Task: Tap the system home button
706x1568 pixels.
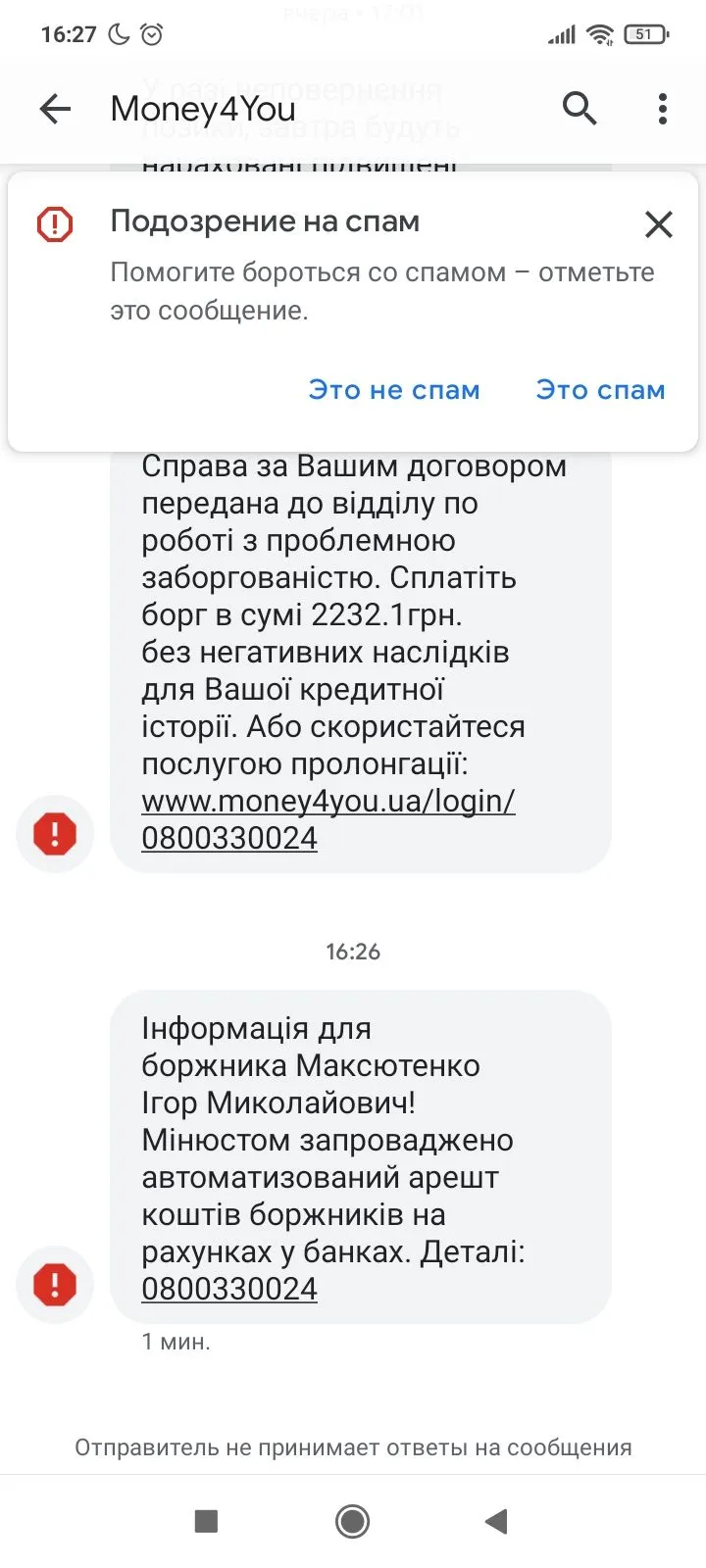Action: [x=352, y=1521]
